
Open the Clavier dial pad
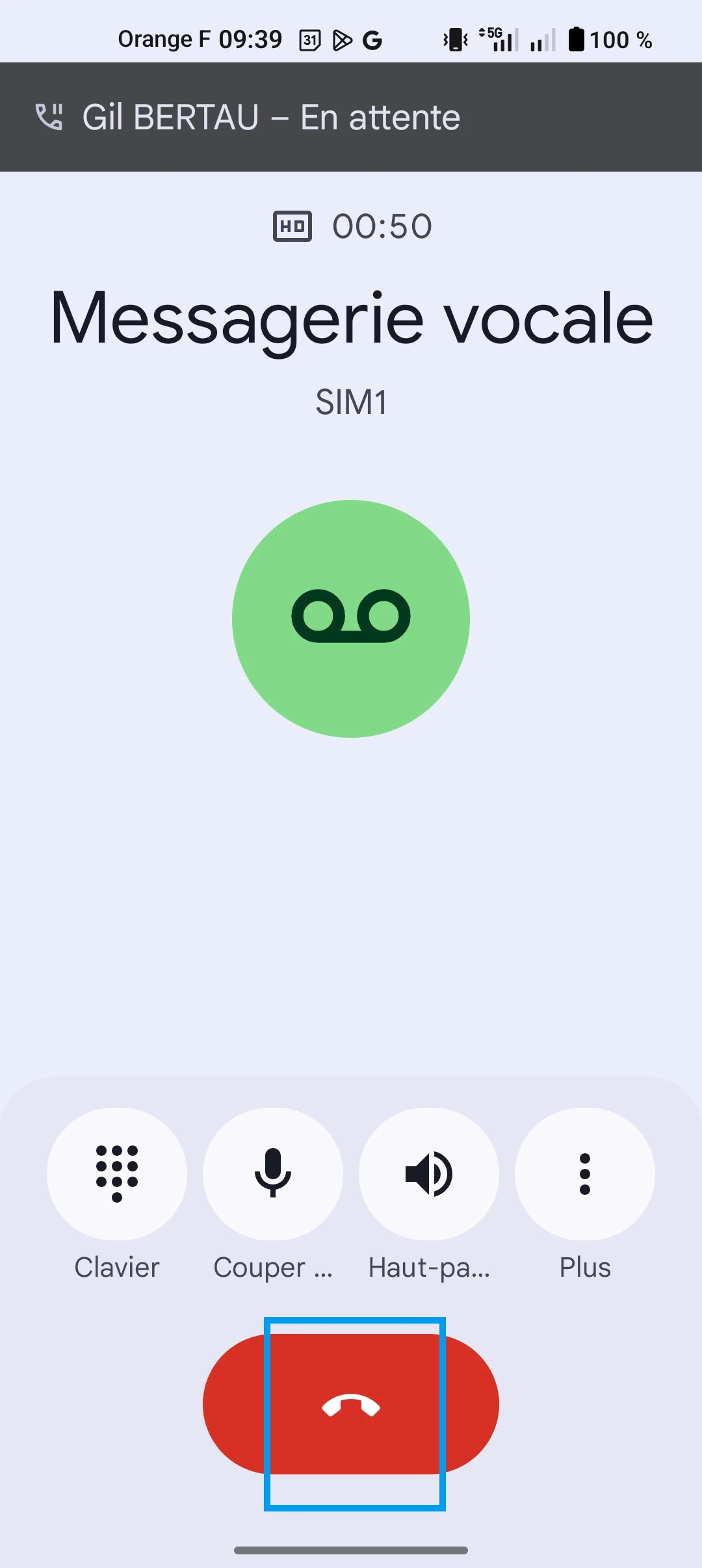click(x=117, y=1173)
